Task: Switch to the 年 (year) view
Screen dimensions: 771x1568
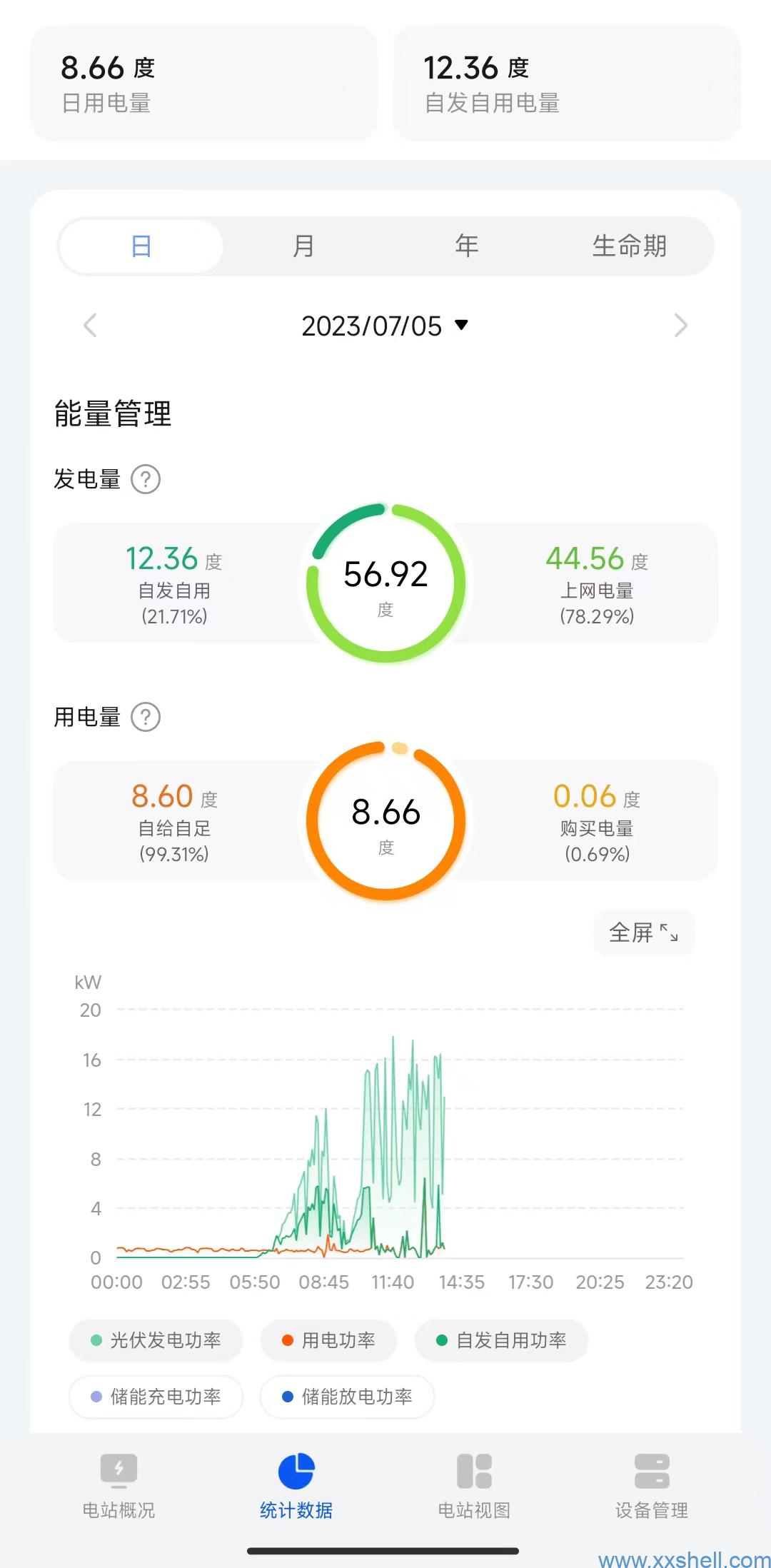Action: coord(466,246)
